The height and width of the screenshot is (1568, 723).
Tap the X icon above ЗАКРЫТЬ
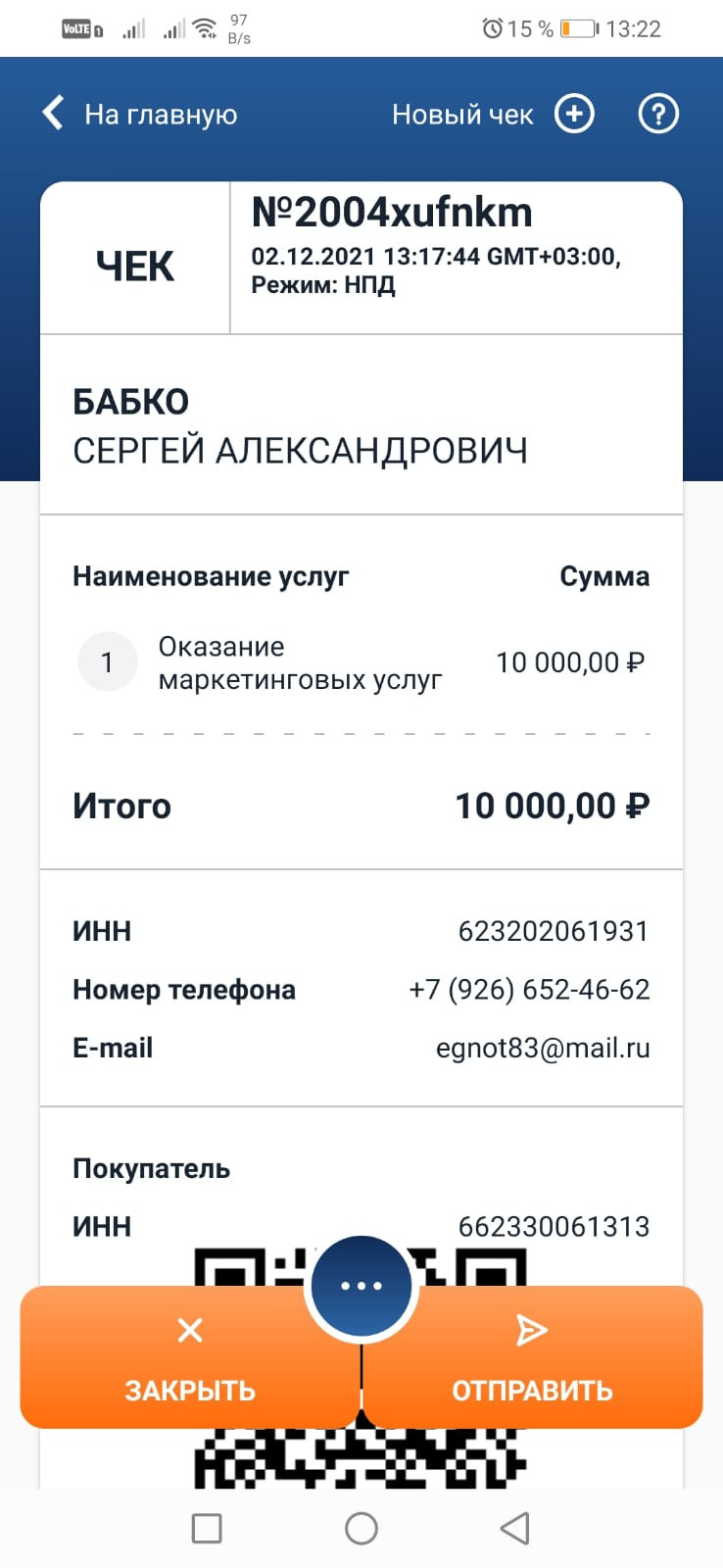point(189,1330)
